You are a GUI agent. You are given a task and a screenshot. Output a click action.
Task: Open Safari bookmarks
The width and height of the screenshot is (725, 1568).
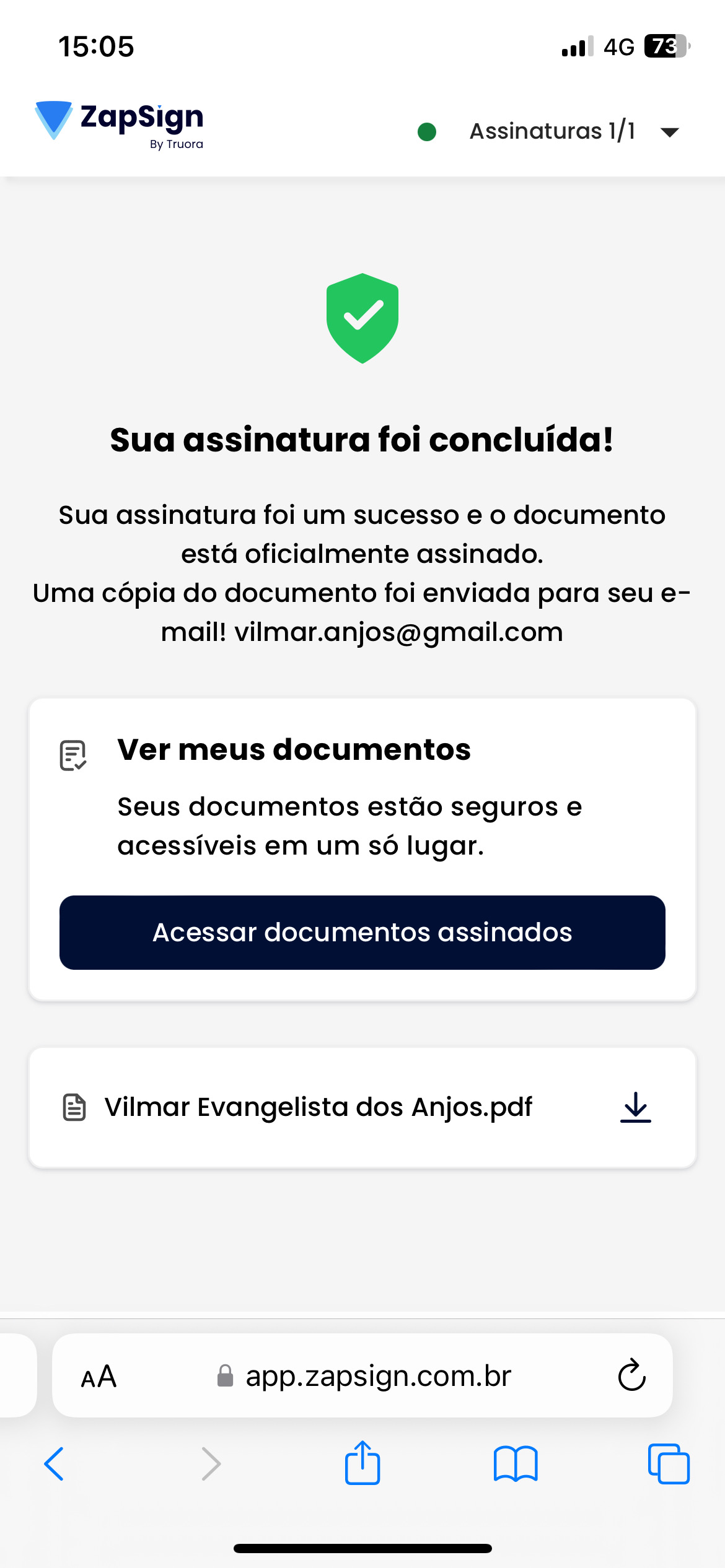[515, 1464]
